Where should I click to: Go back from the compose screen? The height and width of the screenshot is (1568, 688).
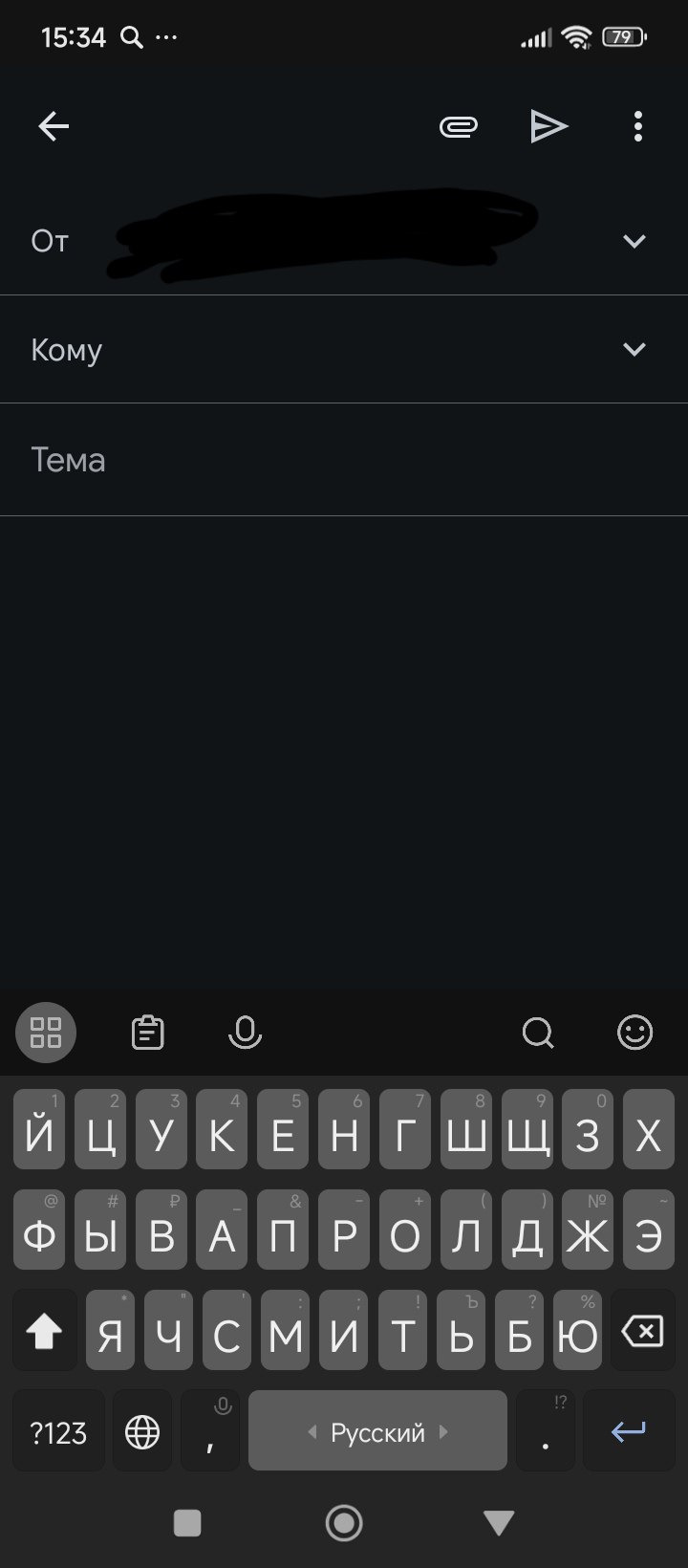point(54,126)
